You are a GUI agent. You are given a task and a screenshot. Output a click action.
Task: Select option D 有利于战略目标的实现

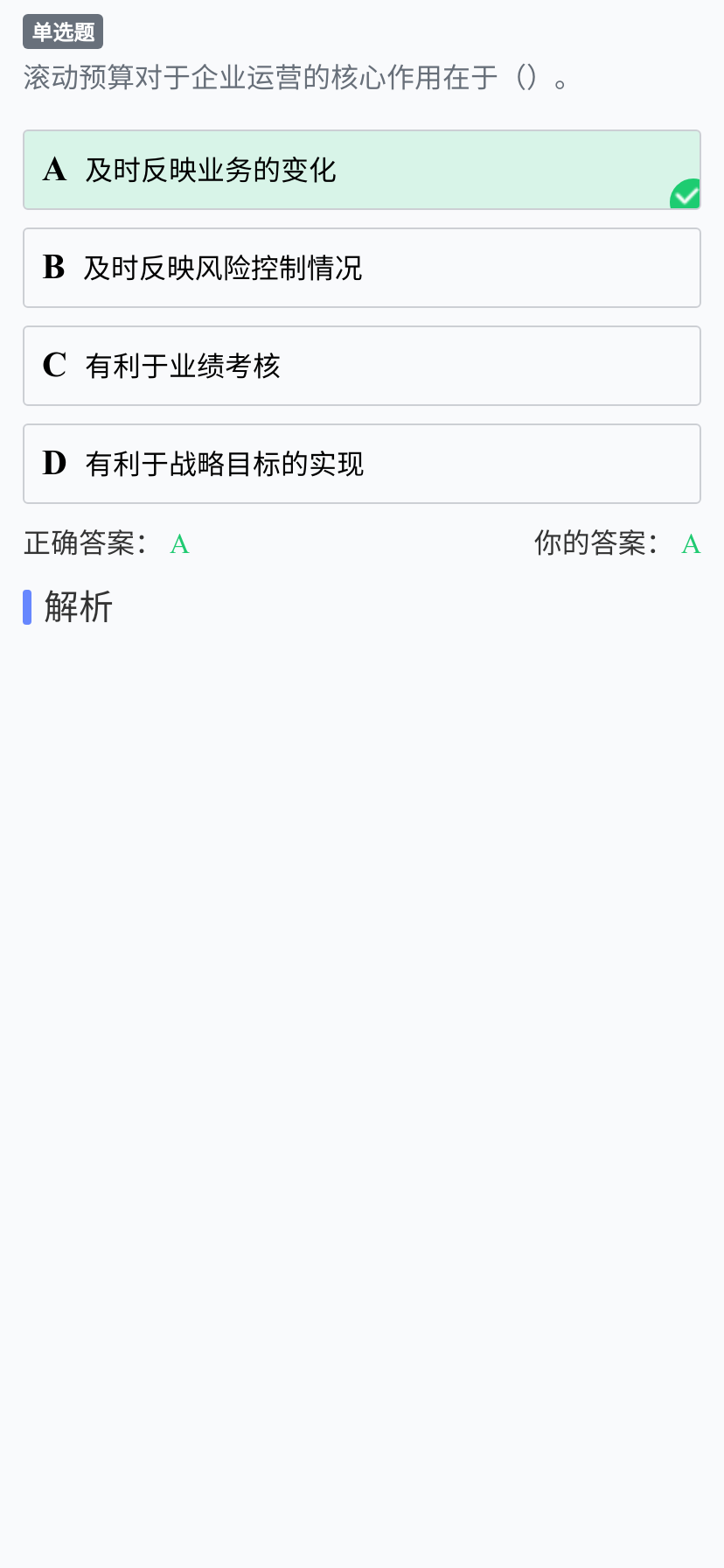point(362,464)
